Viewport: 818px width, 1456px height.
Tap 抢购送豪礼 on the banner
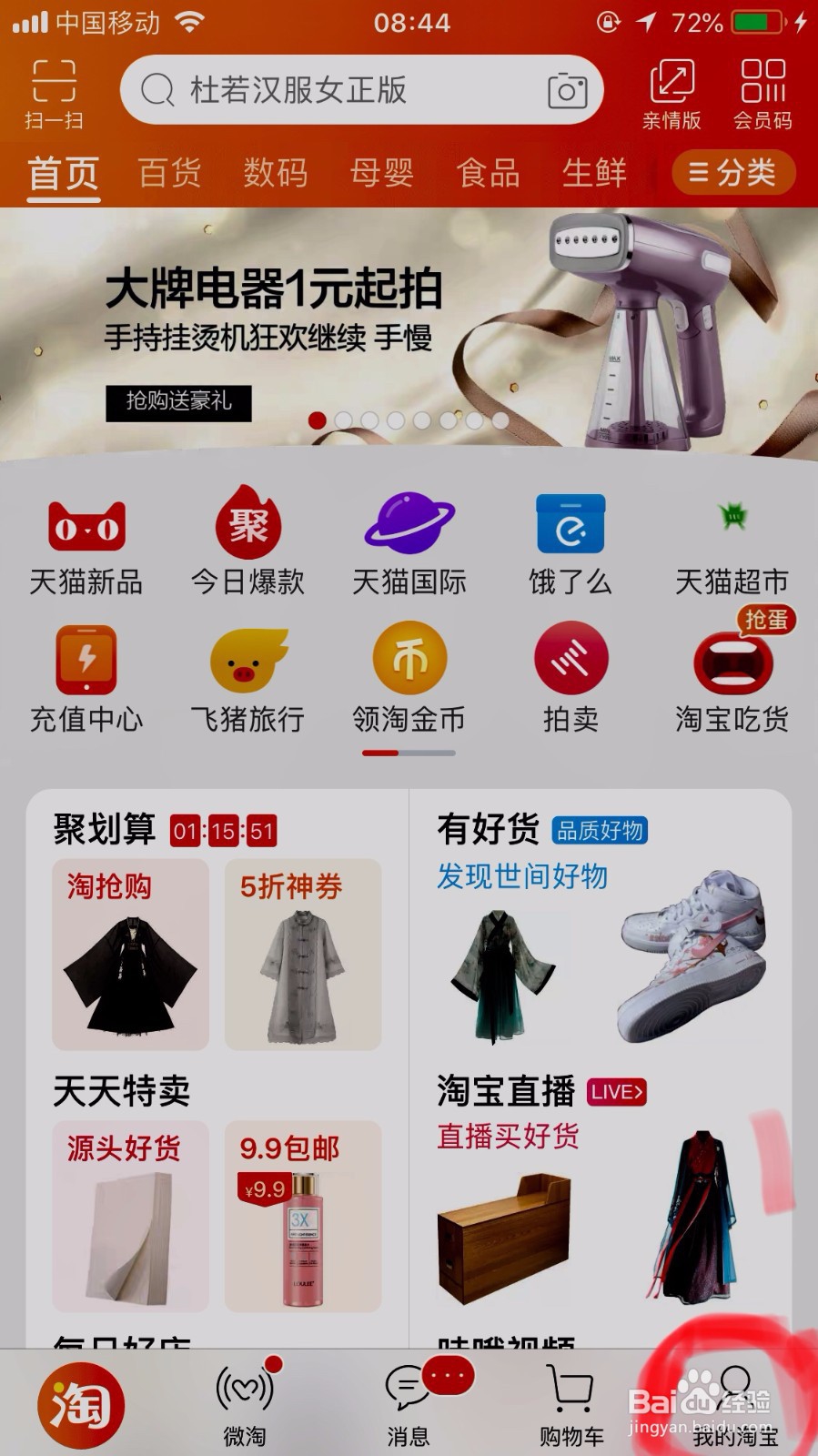178,400
